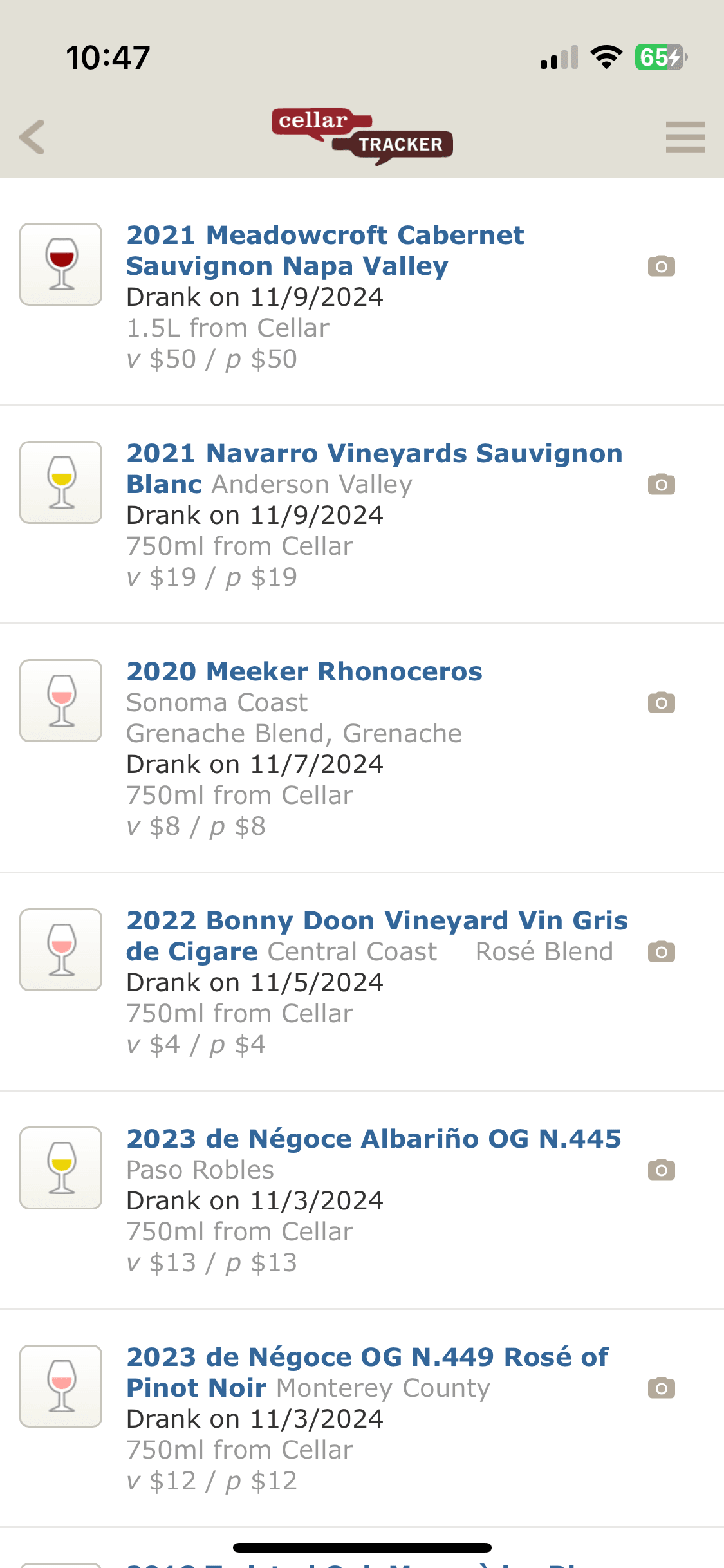
Task: Open 2022 Bonny Doon Vin Gris de Cigare
Action: (x=376, y=936)
